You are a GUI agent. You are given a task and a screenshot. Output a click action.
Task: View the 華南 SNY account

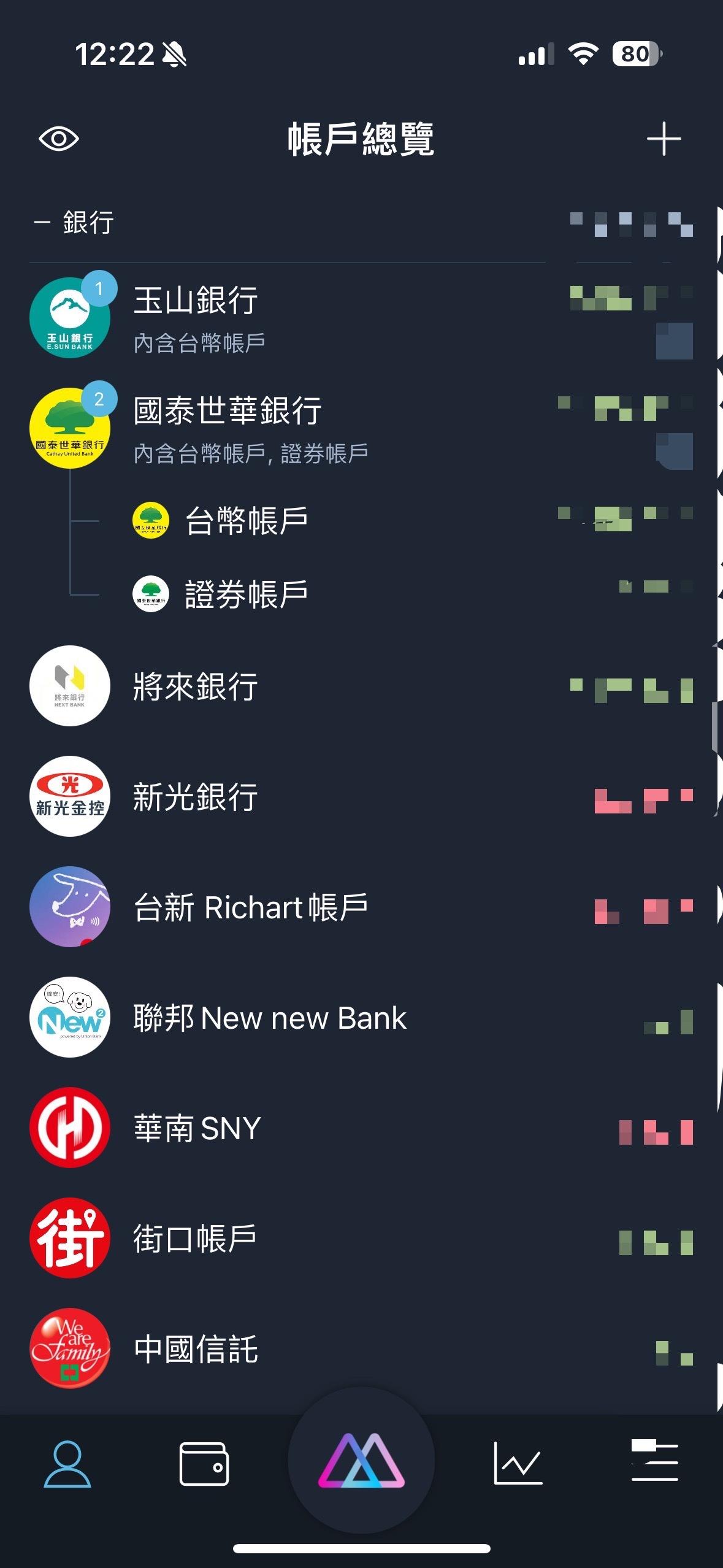click(197, 1128)
